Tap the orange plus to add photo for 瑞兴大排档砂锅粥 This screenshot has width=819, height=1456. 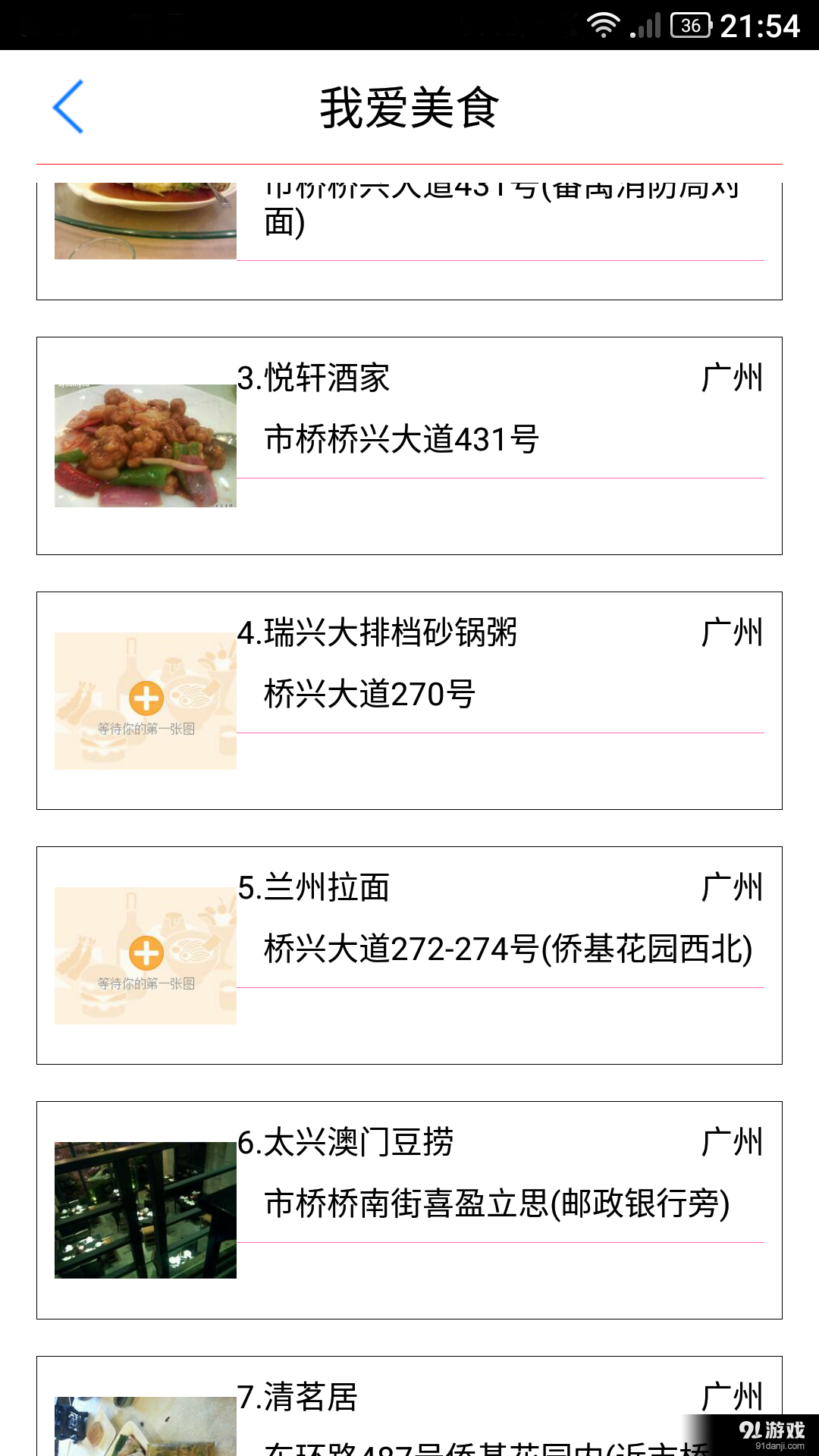[x=146, y=699]
